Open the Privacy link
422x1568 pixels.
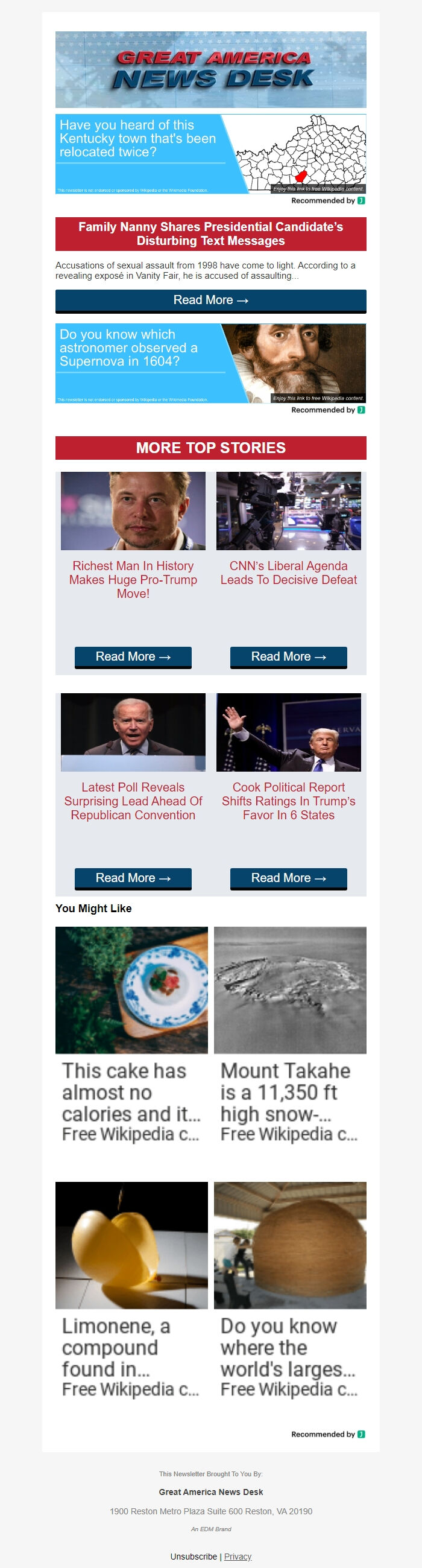(x=238, y=1557)
